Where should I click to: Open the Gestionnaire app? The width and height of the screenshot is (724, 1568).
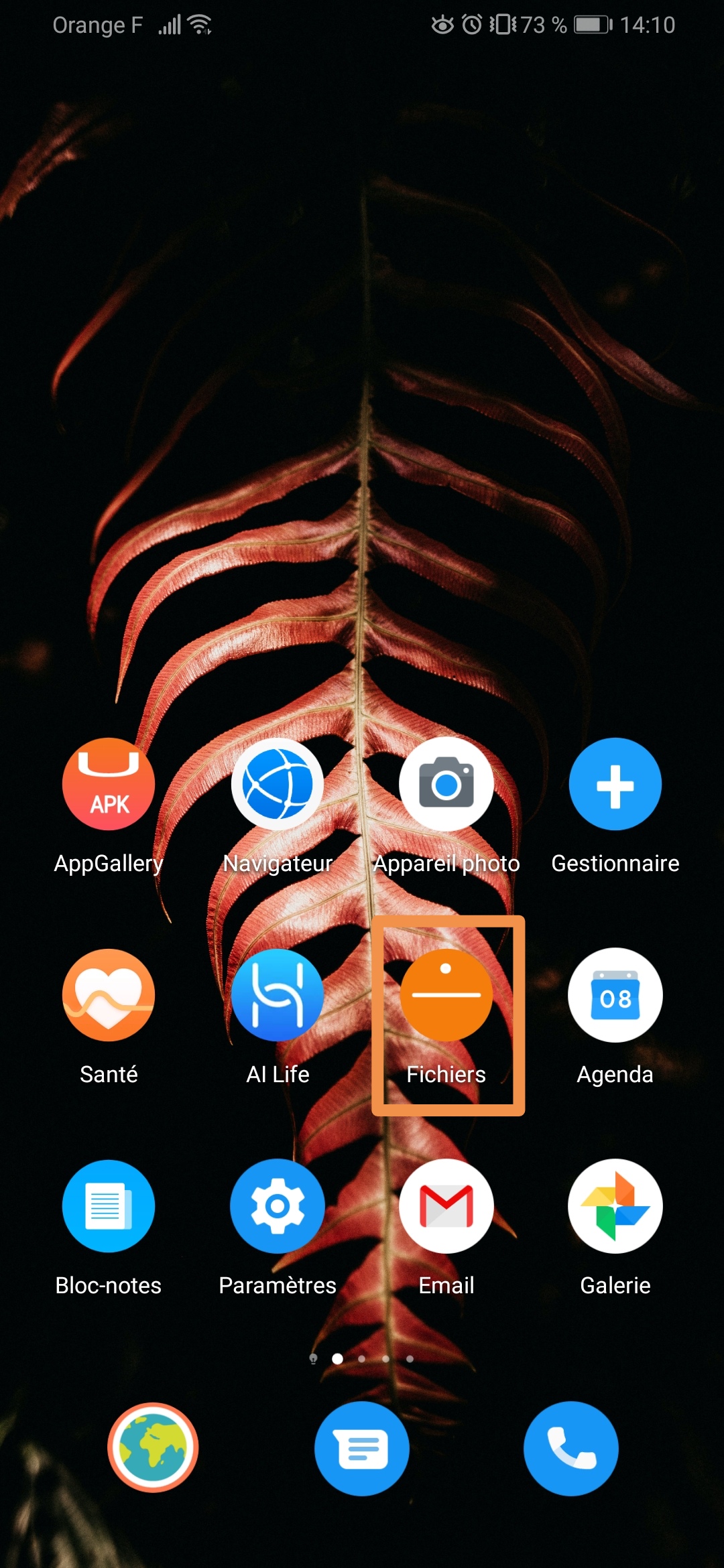tap(615, 784)
